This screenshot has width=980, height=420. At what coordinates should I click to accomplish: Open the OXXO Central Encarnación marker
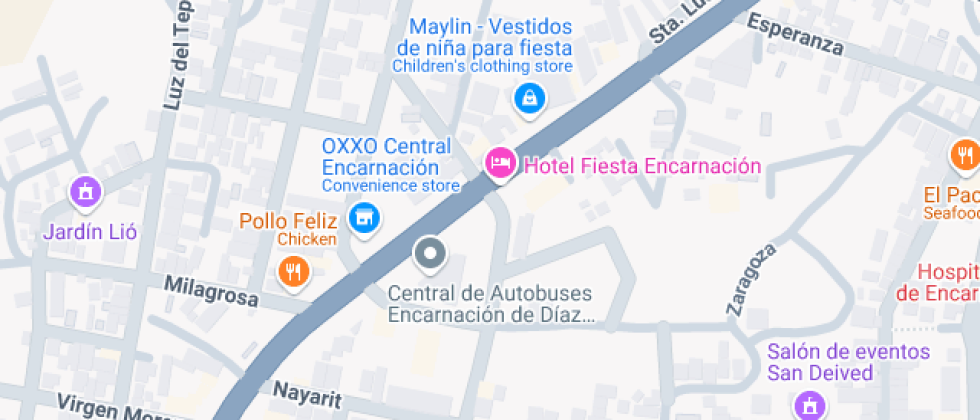(364, 216)
